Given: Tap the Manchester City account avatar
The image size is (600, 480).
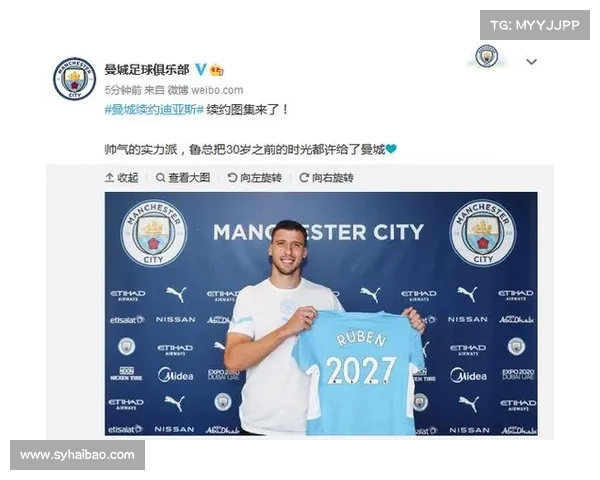Looking at the screenshot, I should (74, 78).
